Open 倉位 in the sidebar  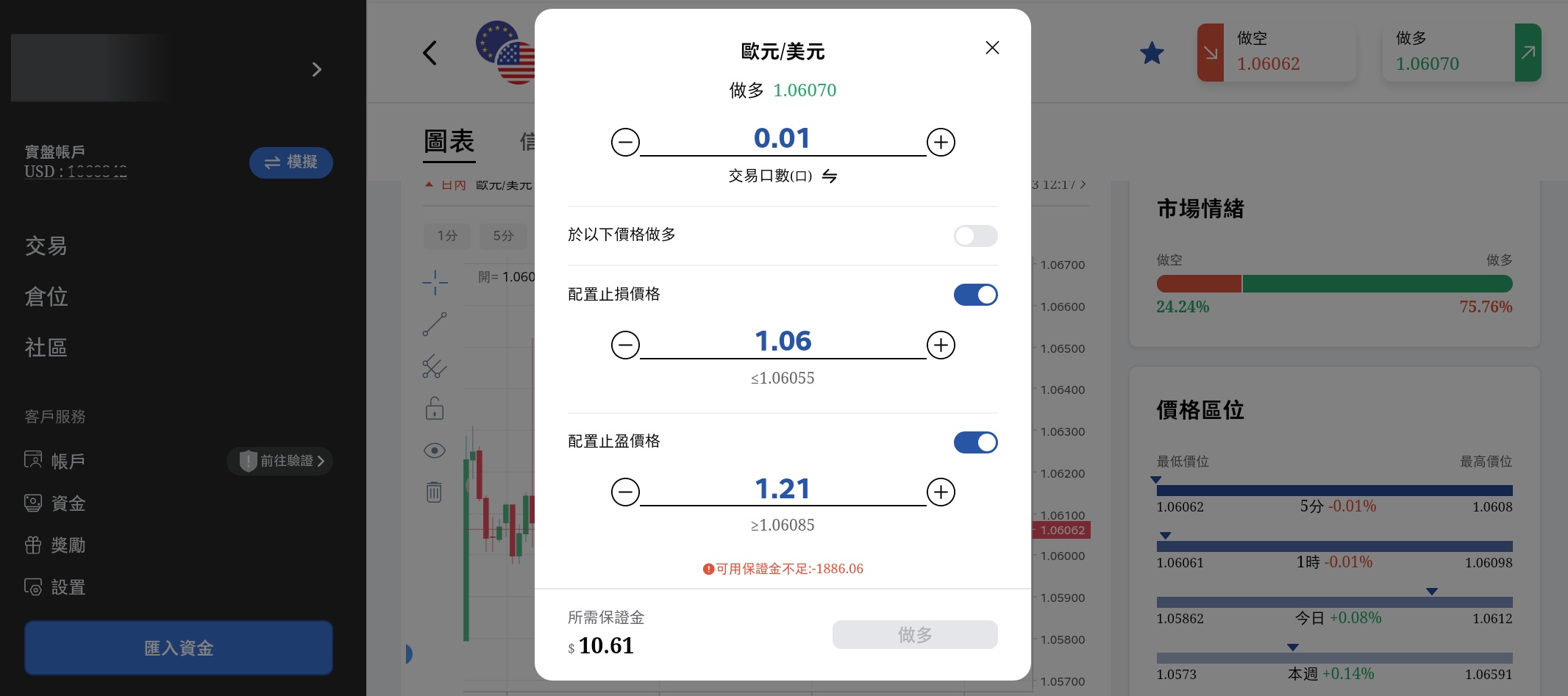(x=46, y=297)
